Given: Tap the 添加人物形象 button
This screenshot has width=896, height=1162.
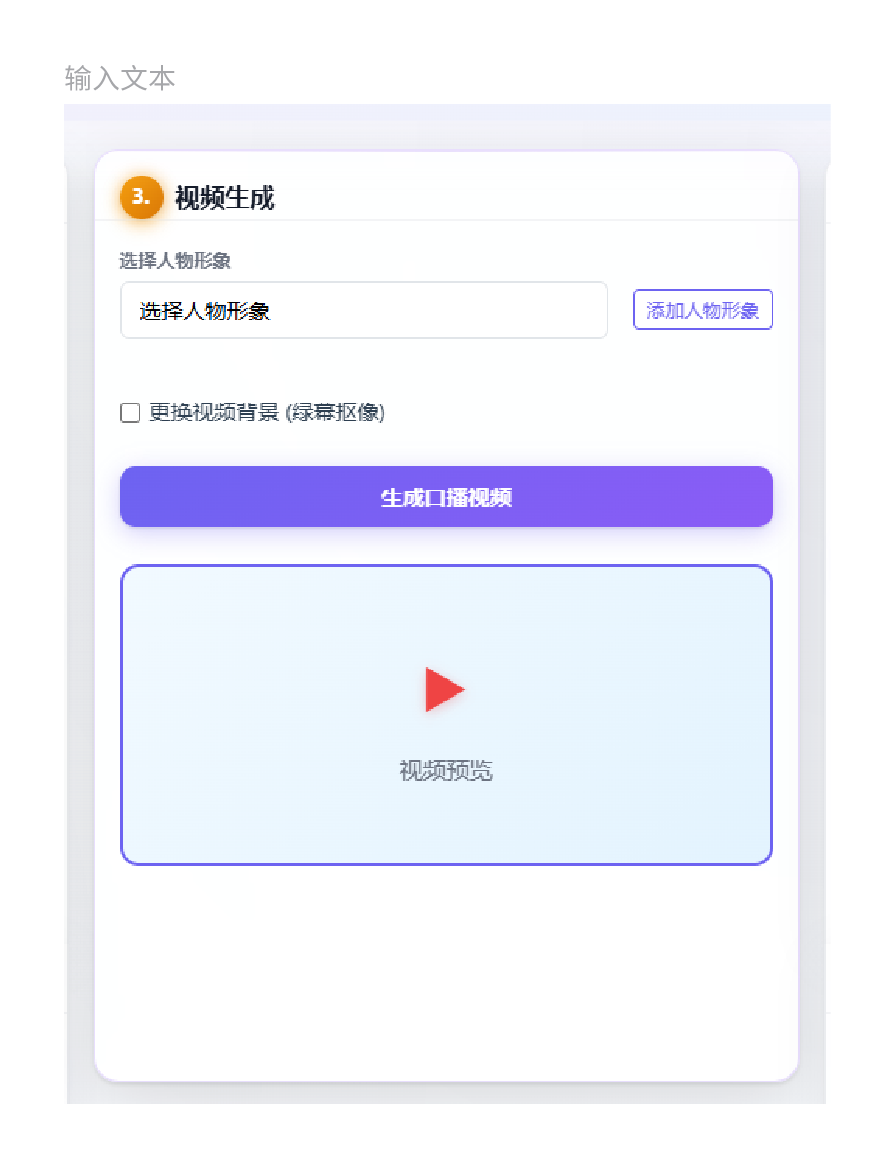Looking at the screenshot, I should pyautogui.click(x=703, y=310).
